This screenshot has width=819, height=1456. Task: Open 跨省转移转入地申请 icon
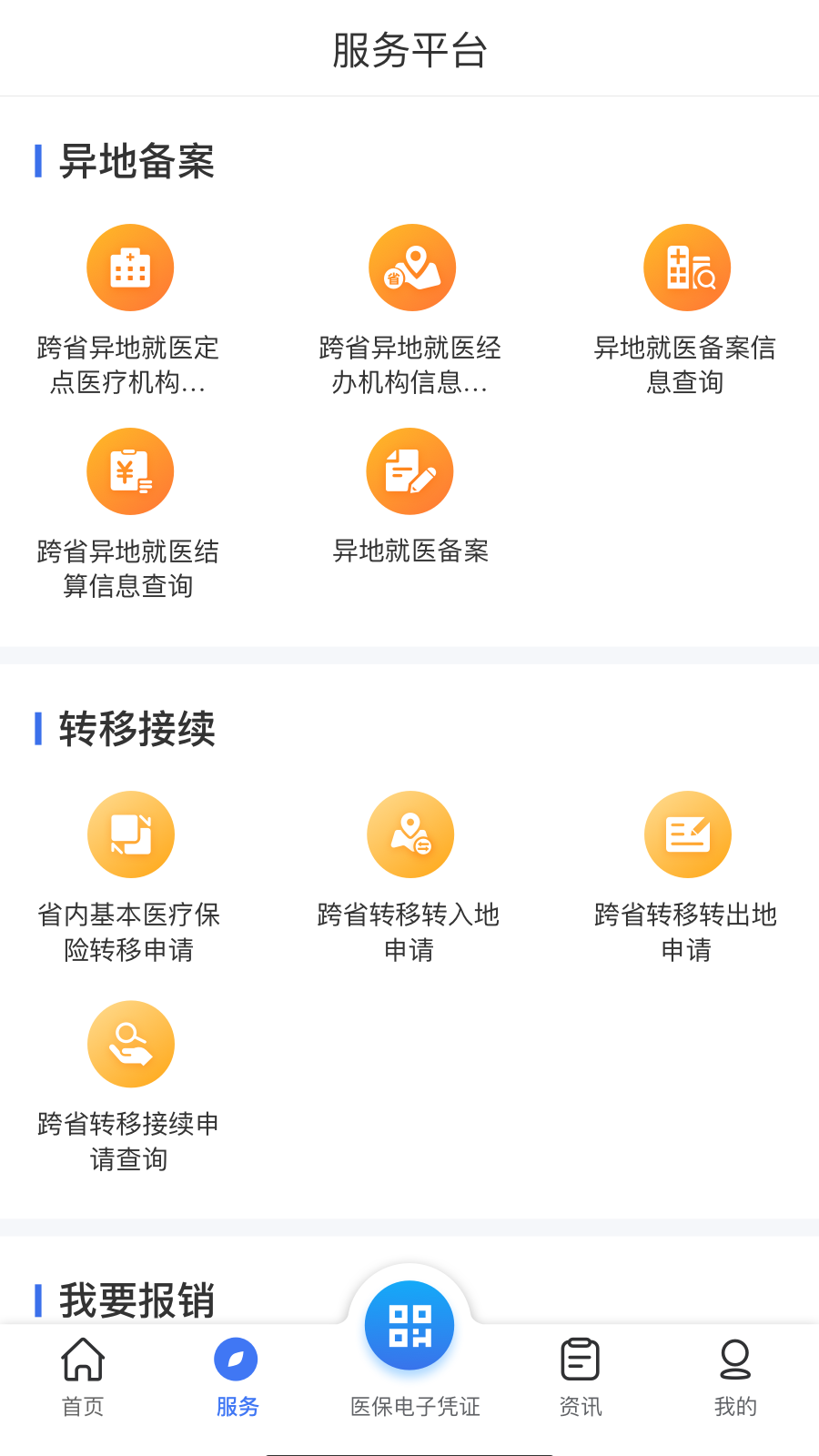pos(409,834)
